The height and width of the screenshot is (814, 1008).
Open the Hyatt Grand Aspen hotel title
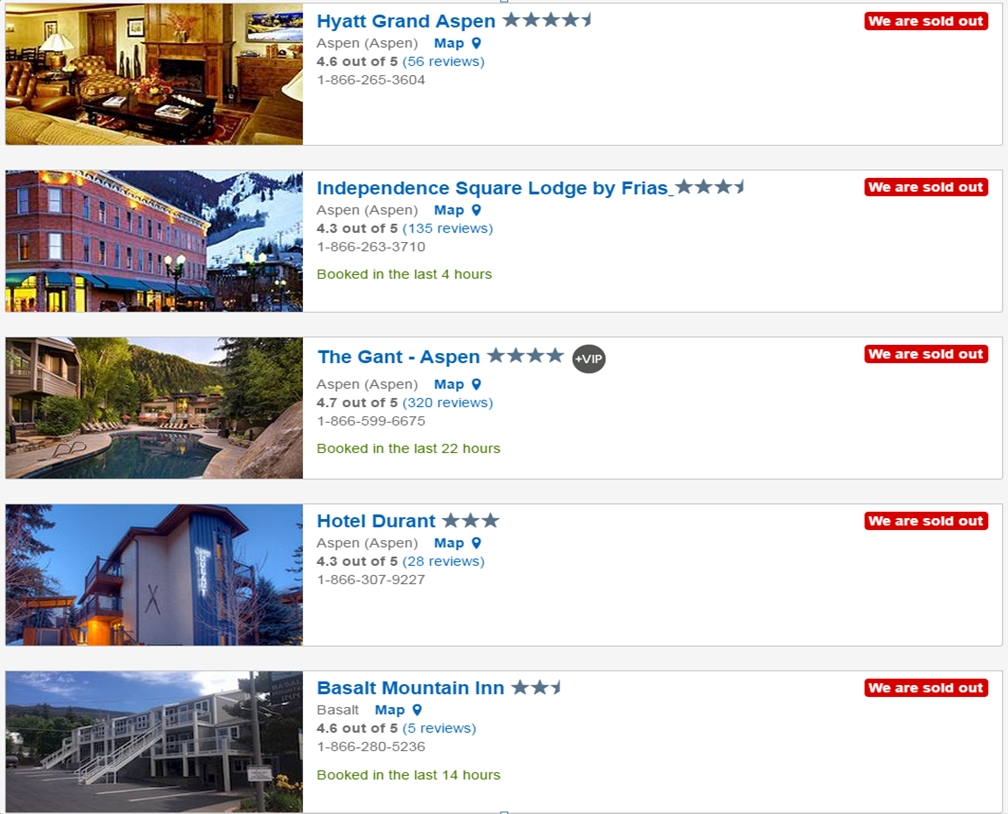click(x=405, y=21)
